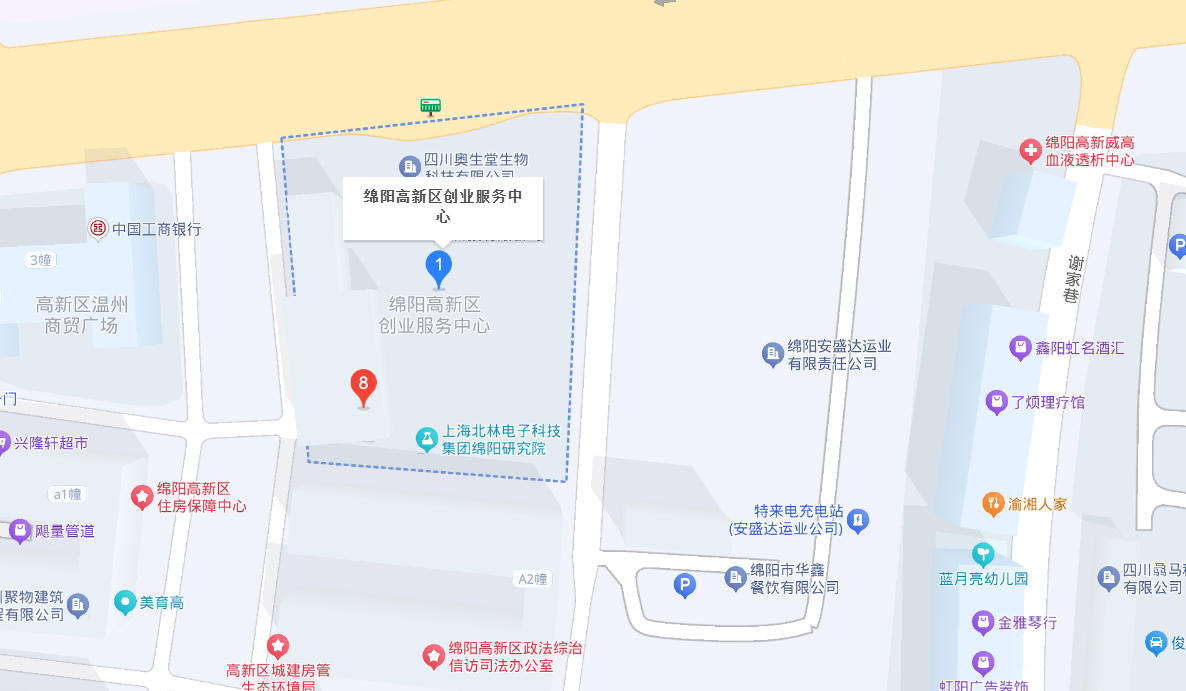Select the 上海北林电子科技集团绵阳研究院 marker

click(428, 439)
